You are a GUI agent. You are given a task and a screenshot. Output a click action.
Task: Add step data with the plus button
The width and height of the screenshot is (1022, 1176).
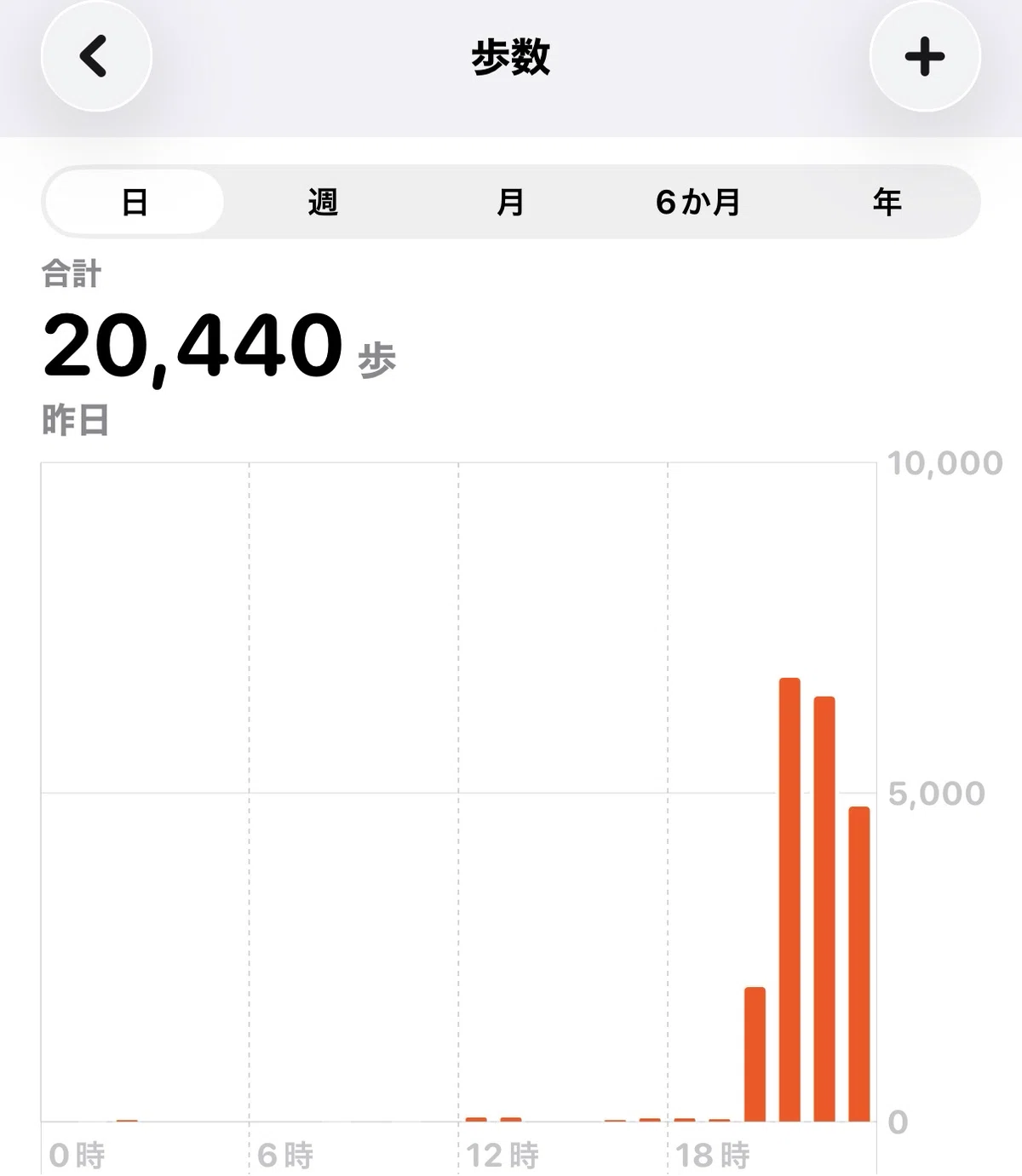[925, 56]
